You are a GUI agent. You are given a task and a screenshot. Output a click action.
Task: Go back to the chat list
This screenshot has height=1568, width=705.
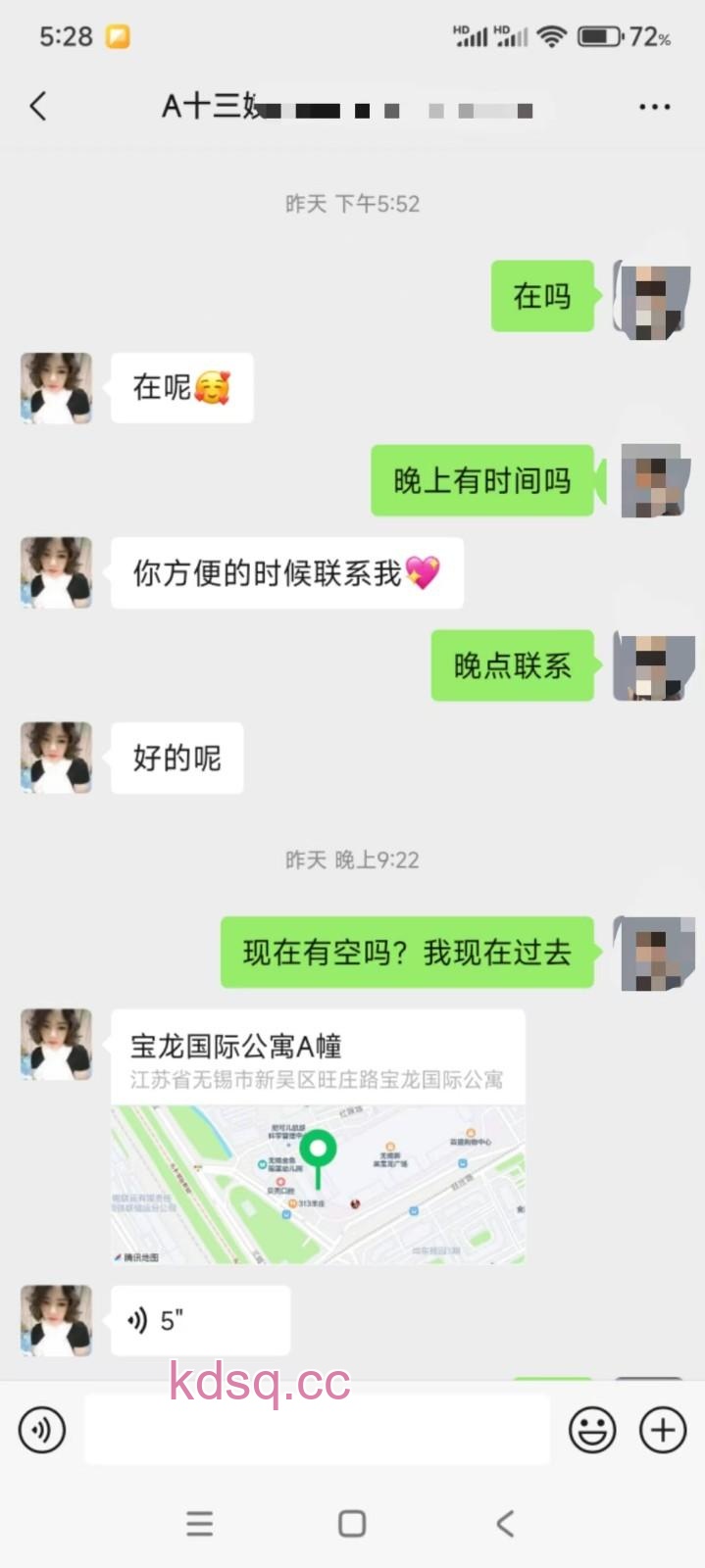(39, 106)
